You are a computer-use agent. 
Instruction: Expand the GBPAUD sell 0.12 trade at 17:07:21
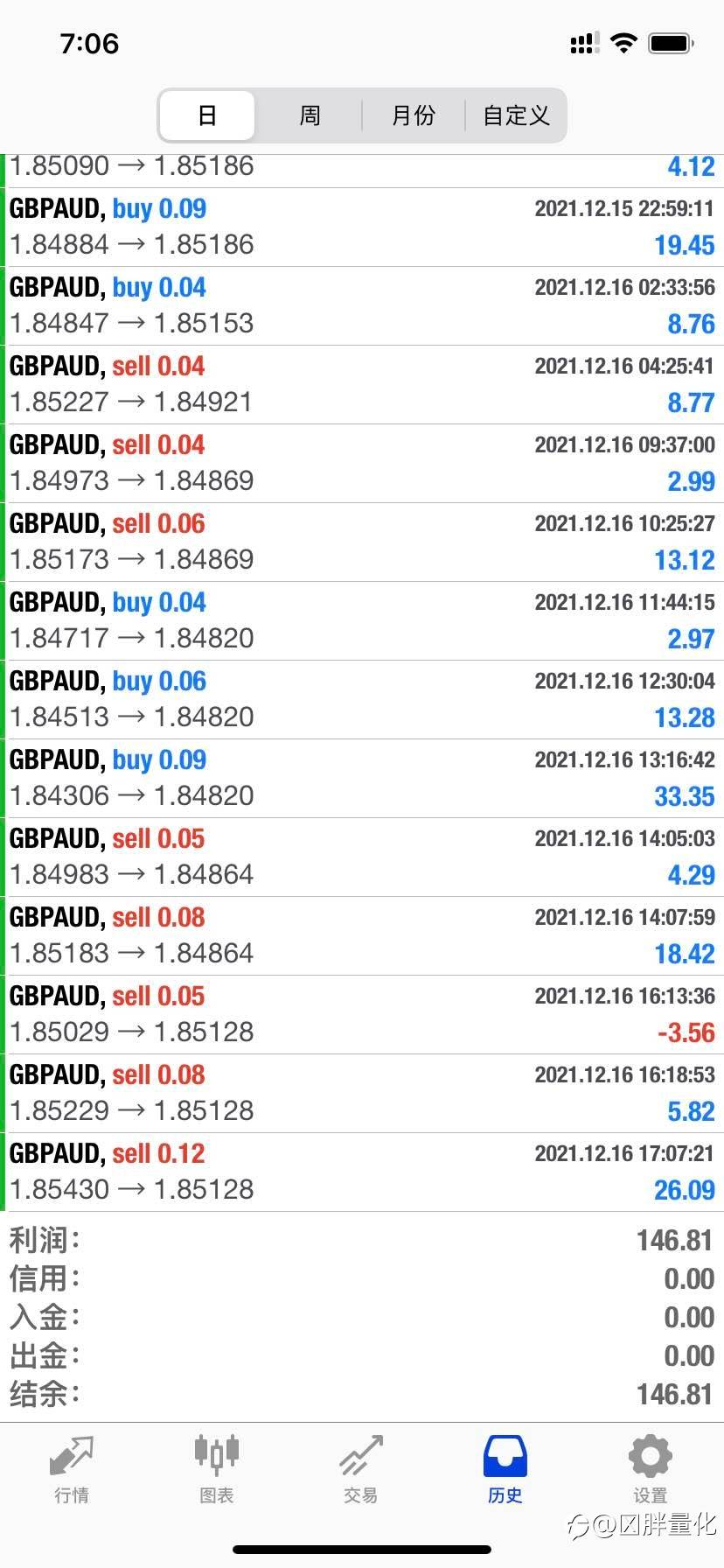pos(362,1172)
